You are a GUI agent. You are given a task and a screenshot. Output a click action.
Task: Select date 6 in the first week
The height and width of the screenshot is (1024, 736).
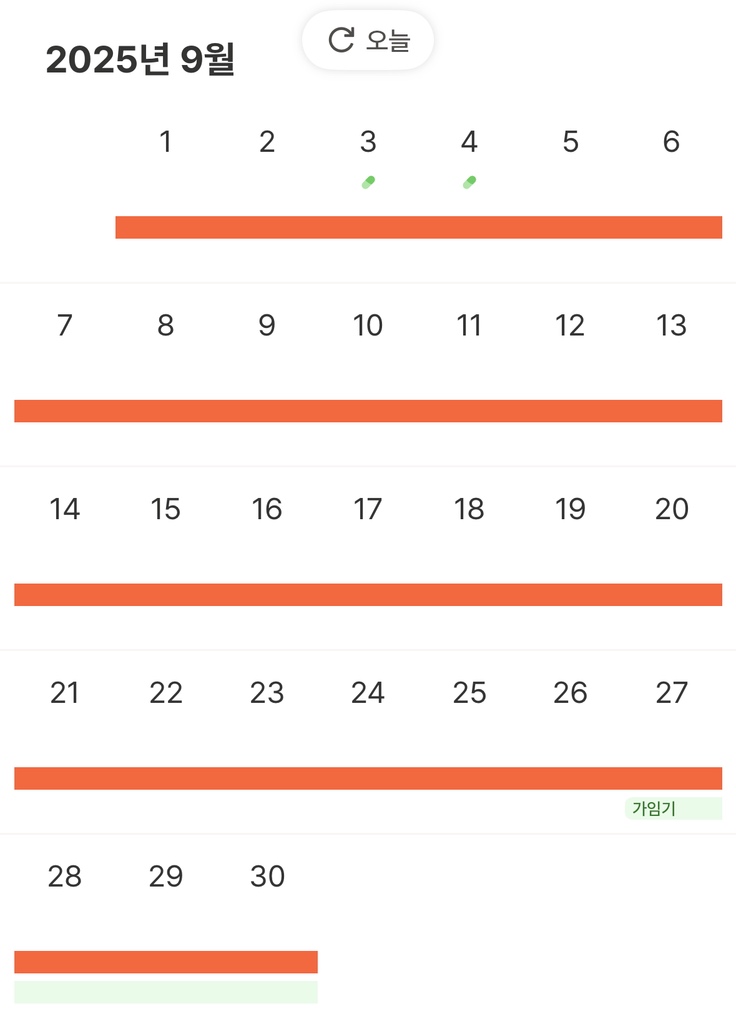[x=671, y=143]
